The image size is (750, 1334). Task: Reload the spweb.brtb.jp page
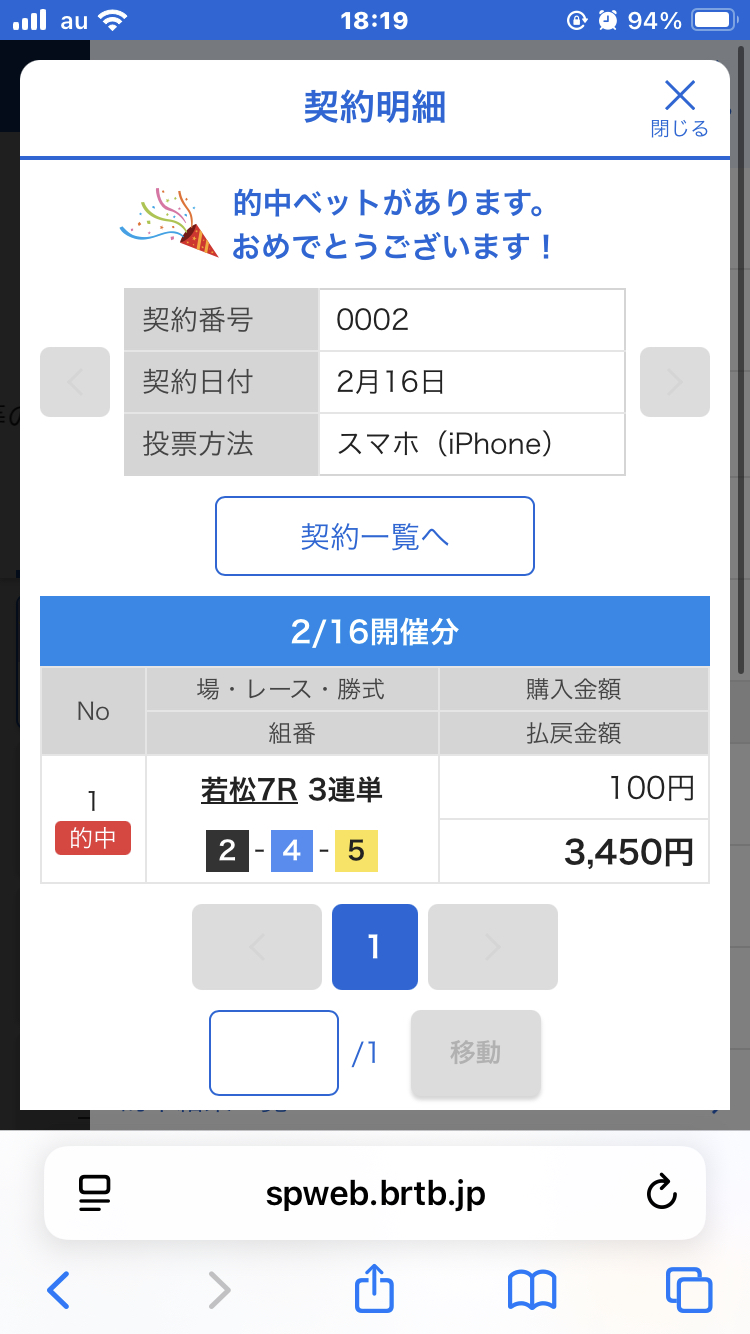pos(661,1193)
